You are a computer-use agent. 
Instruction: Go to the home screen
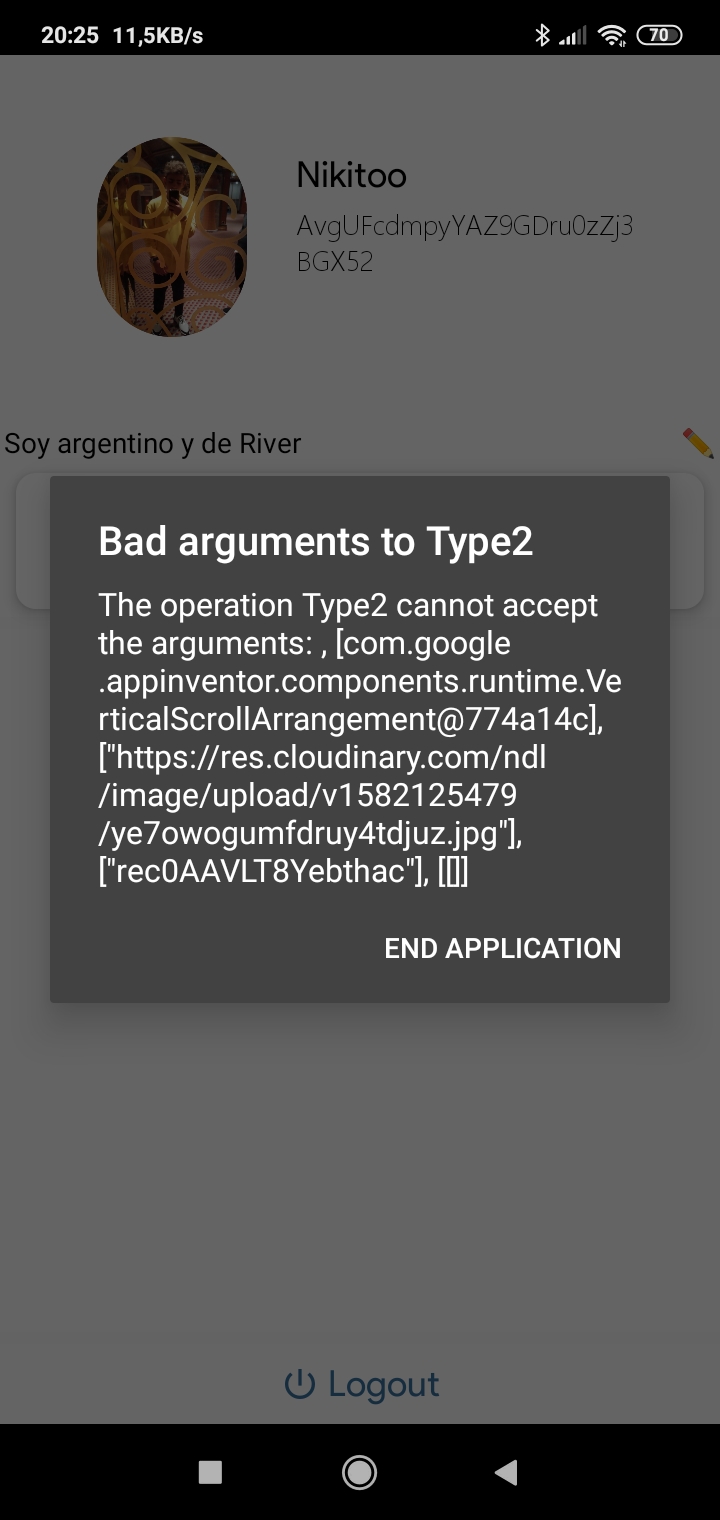click(x=359, y=1471)
